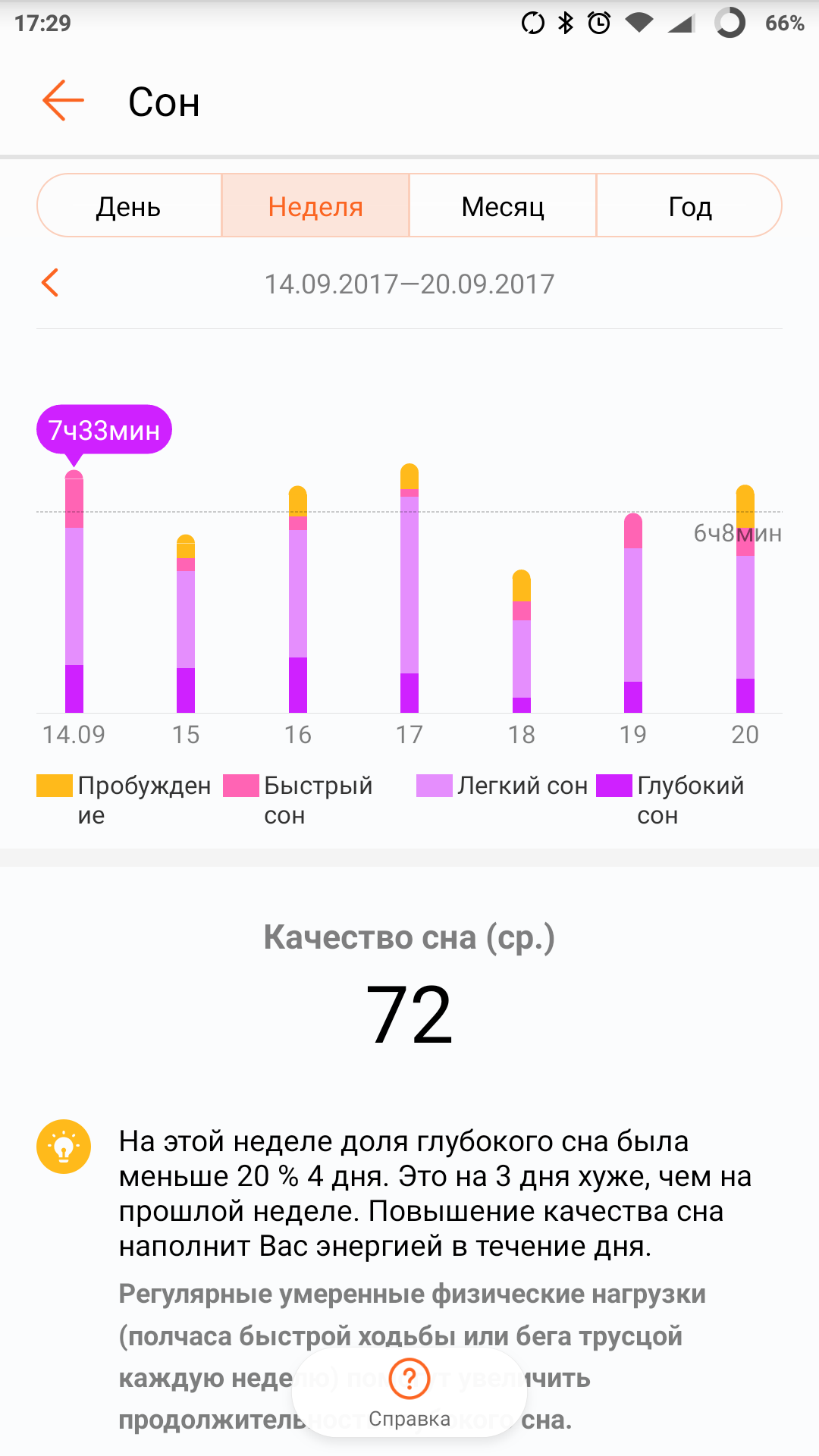Select the sleep bar for 14.09
The image size is (819, 1456).
[74, 591]
